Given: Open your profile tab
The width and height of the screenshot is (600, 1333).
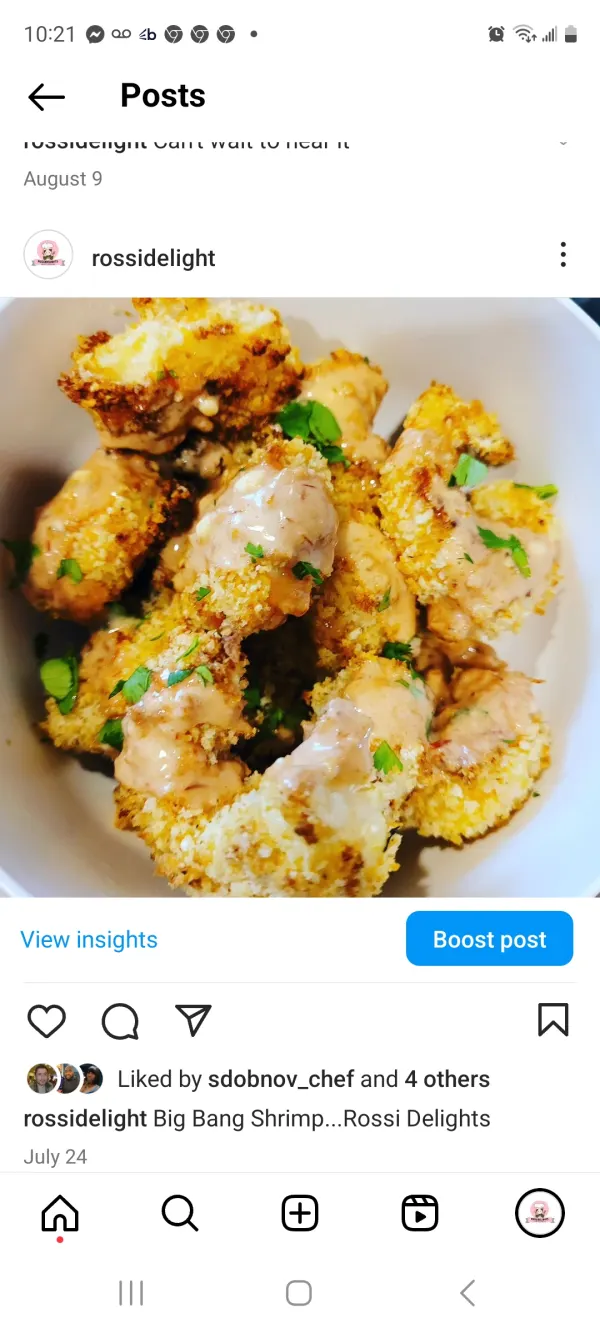Looking at the screenshot, I should [540, 1214].
